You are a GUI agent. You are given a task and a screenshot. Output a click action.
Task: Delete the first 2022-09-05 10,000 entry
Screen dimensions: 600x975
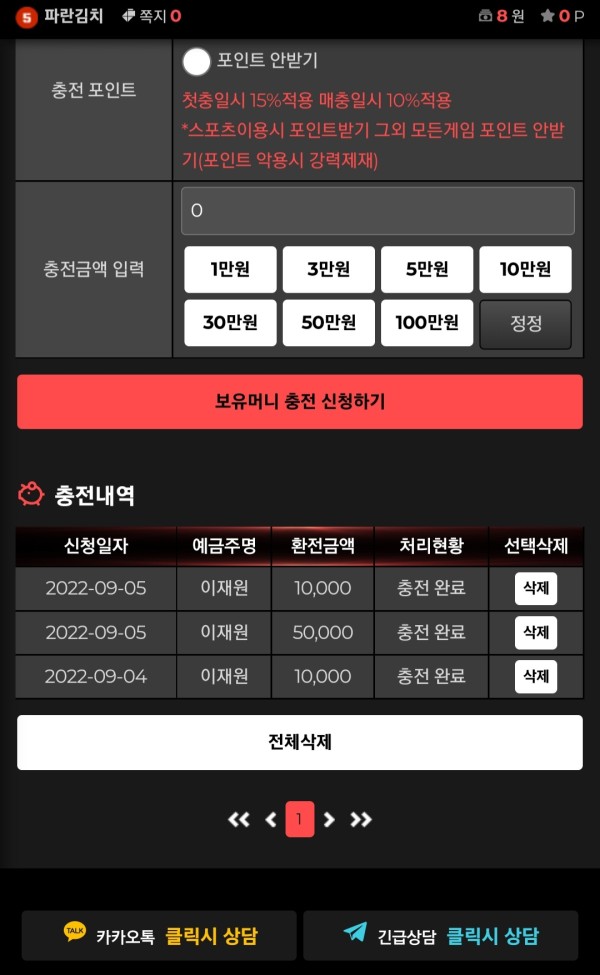point(536,588)
